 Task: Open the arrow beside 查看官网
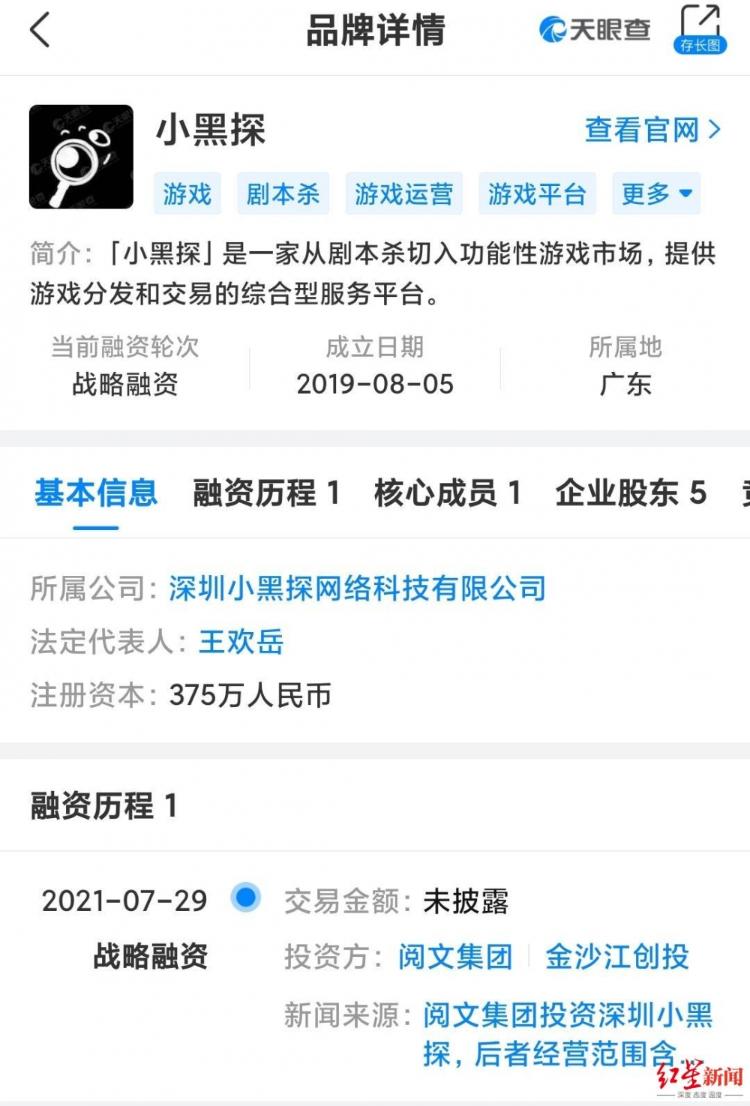(x=715, y=131)
